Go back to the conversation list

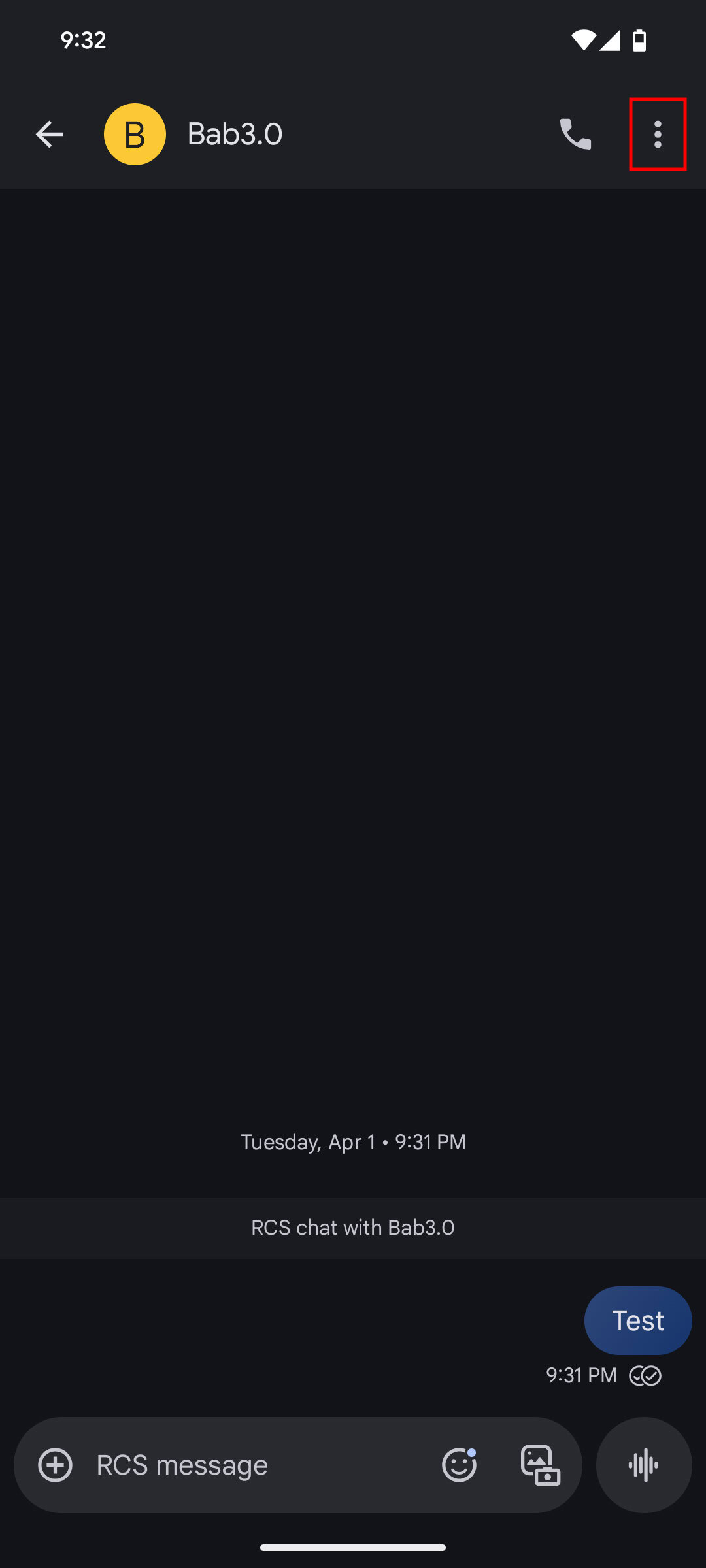[x=49, y=135]
